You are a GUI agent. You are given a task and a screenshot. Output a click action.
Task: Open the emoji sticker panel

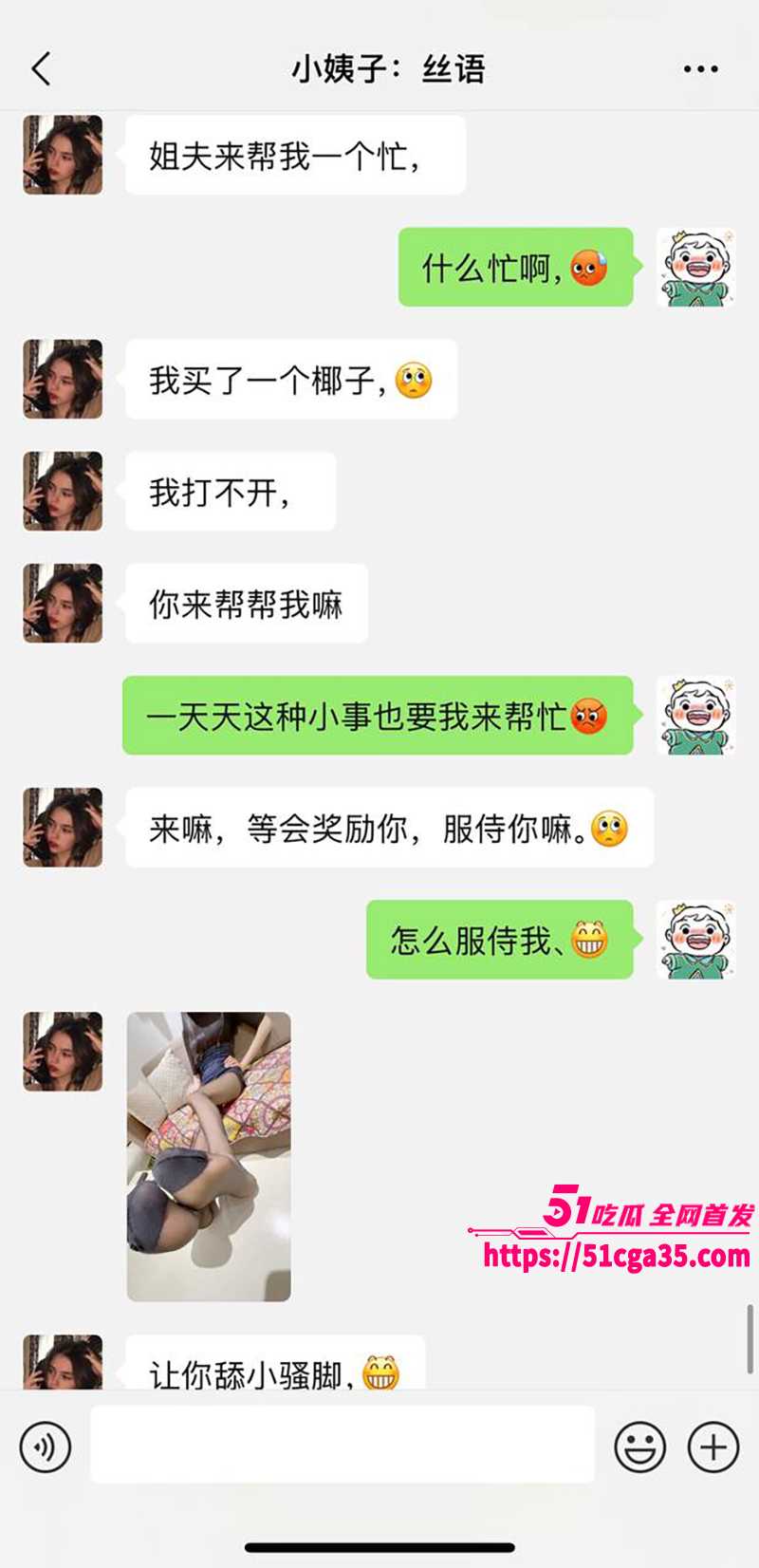click(639, 1447)
